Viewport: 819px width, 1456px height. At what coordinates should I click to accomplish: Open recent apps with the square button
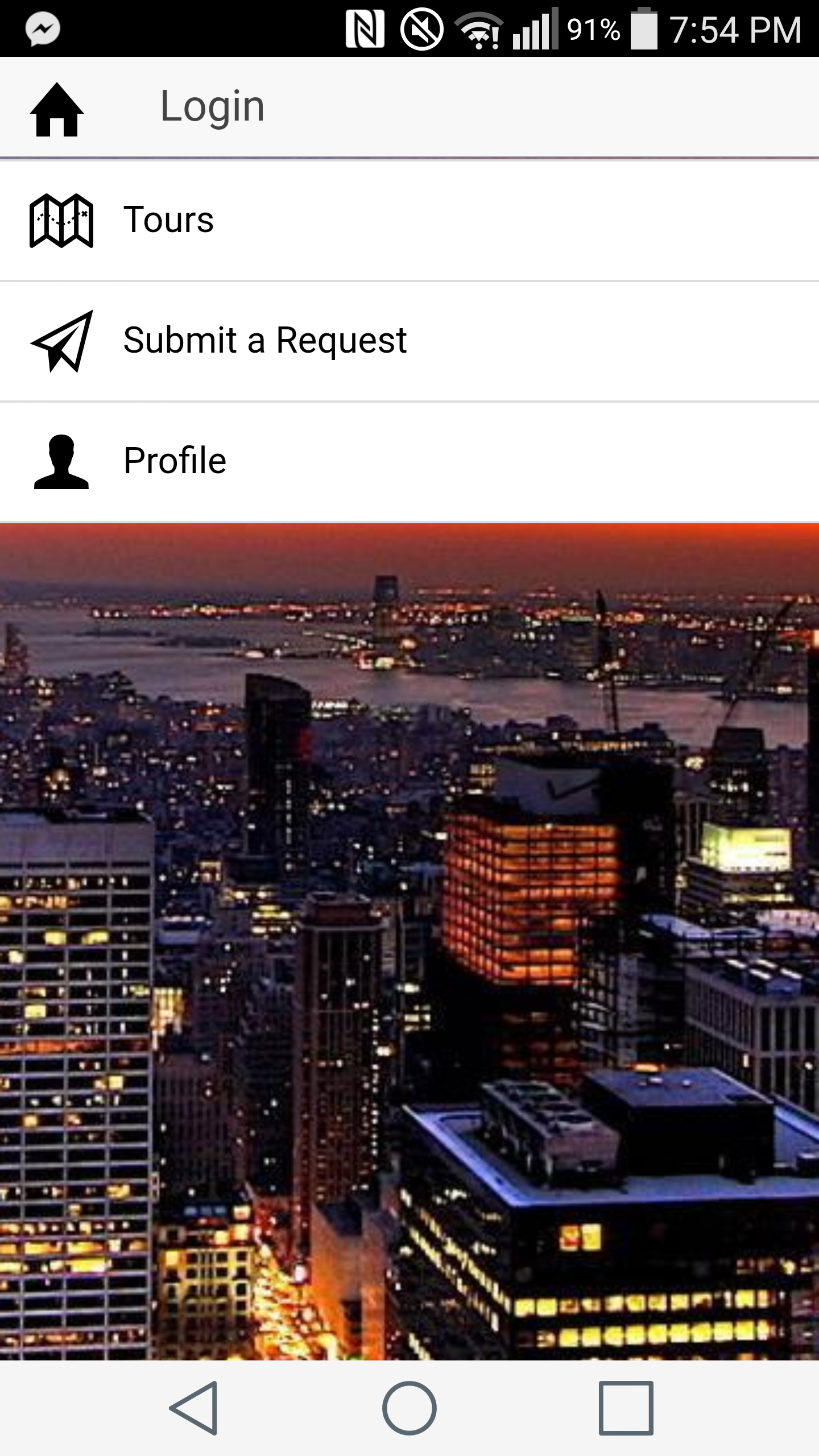(x=626, y=1408)
